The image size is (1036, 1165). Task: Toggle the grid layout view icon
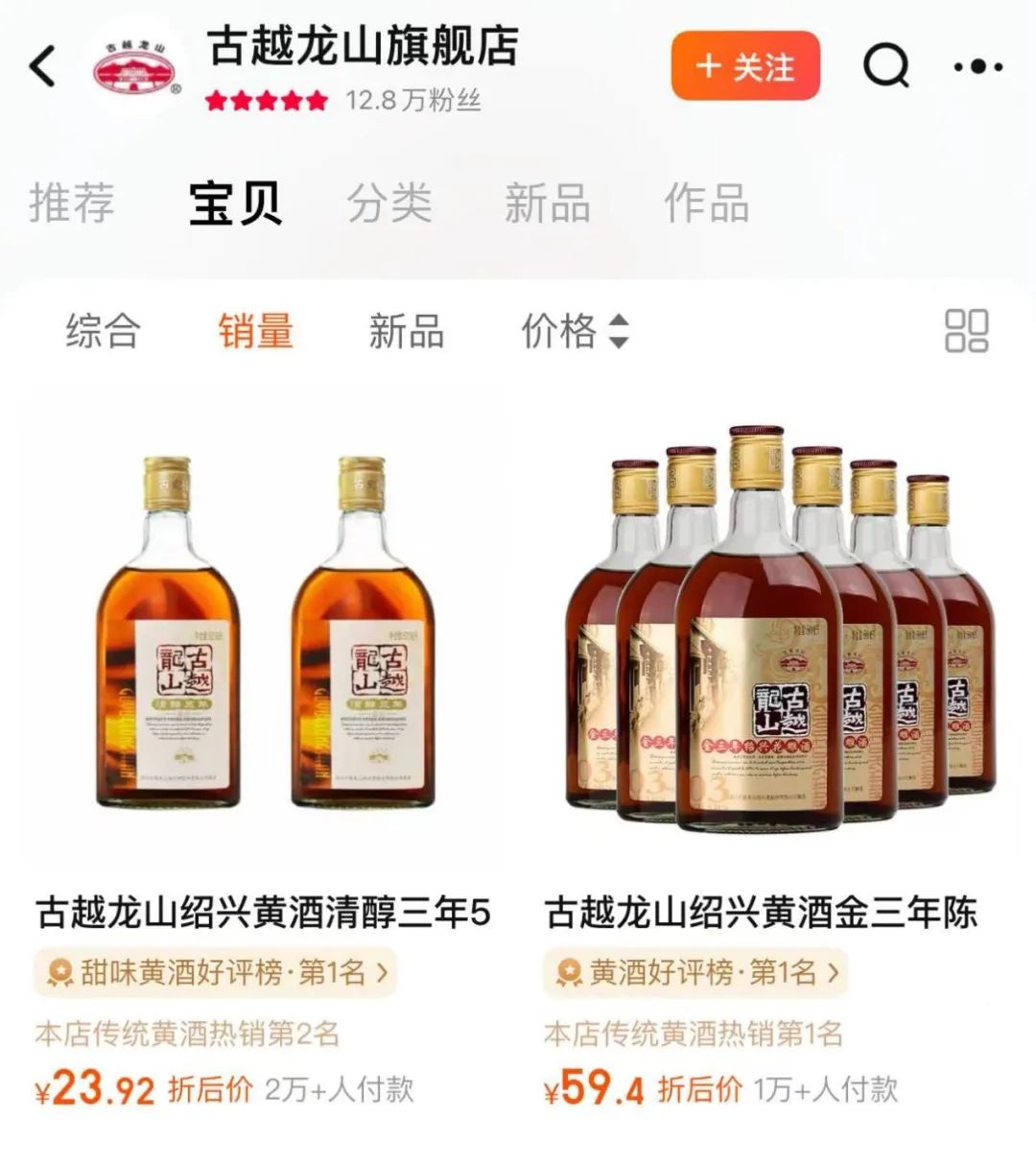pyautogui.click(x=966, y=331)
